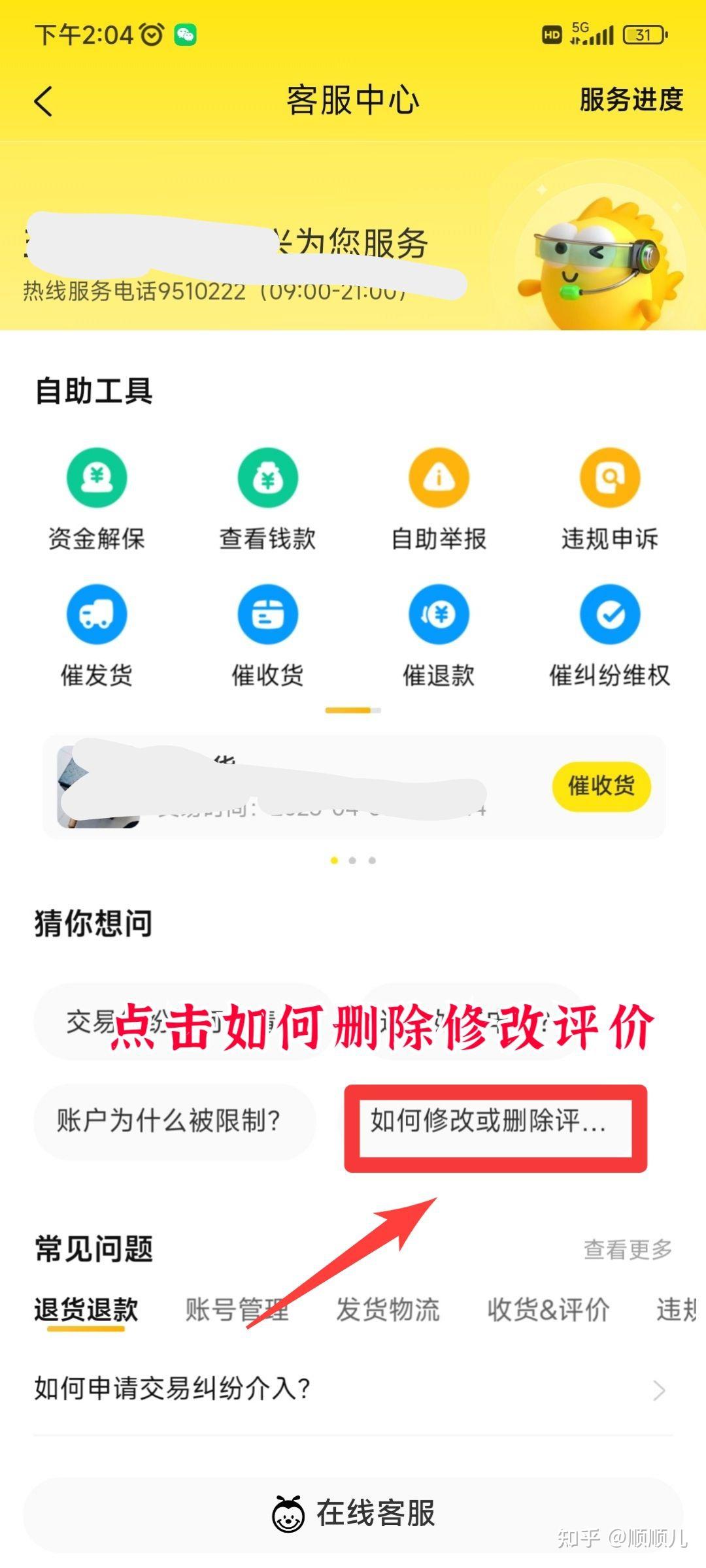Image resolution: width=706 pixels, height=1568 pixels.
Task: Switch to the 账号管理 tab
Action: [237, 1310]
